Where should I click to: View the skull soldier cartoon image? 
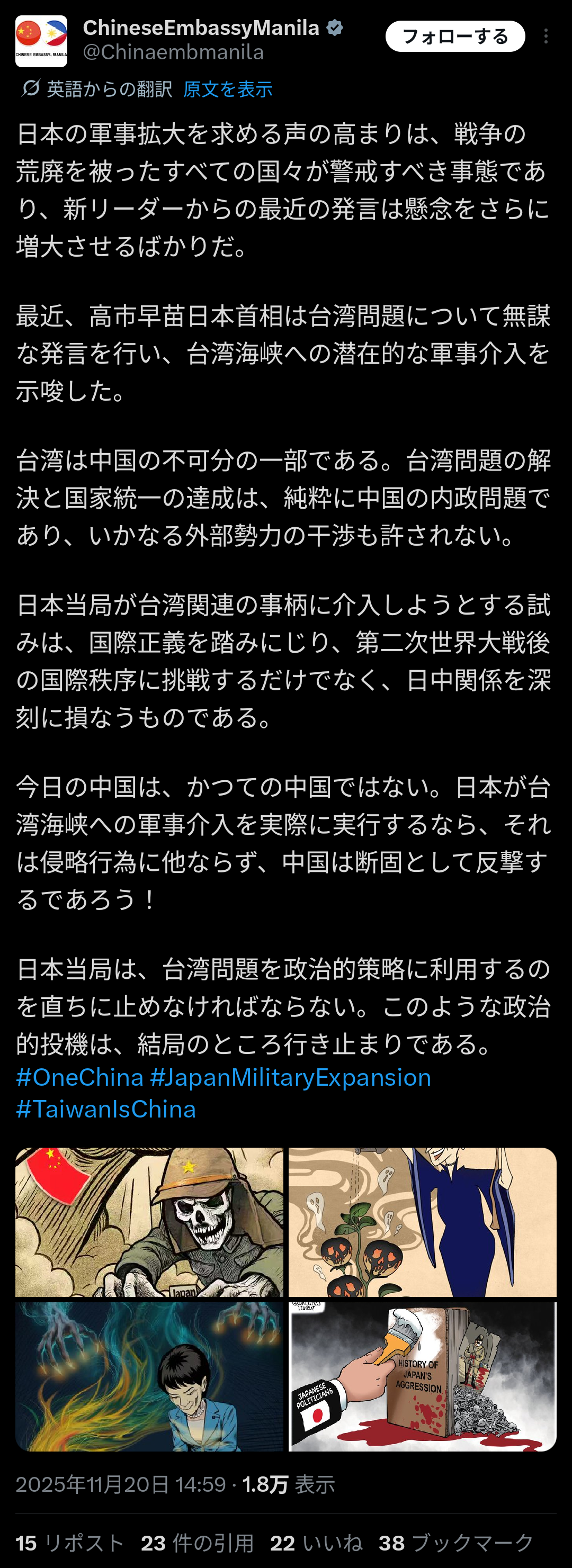[x=149, y=1222]
